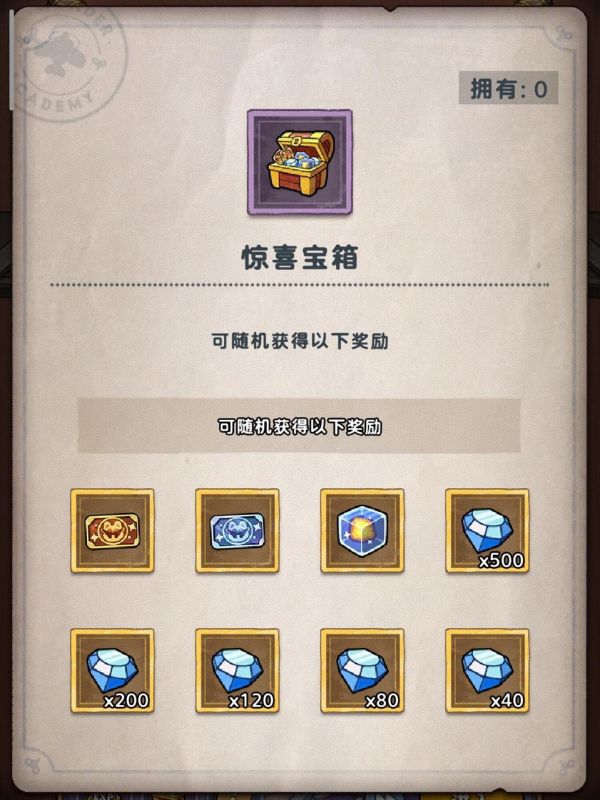View the glowing cube reward item
The height and width of the screenshot is (800, 600).
pyautogui.click(x=362, y=531)
